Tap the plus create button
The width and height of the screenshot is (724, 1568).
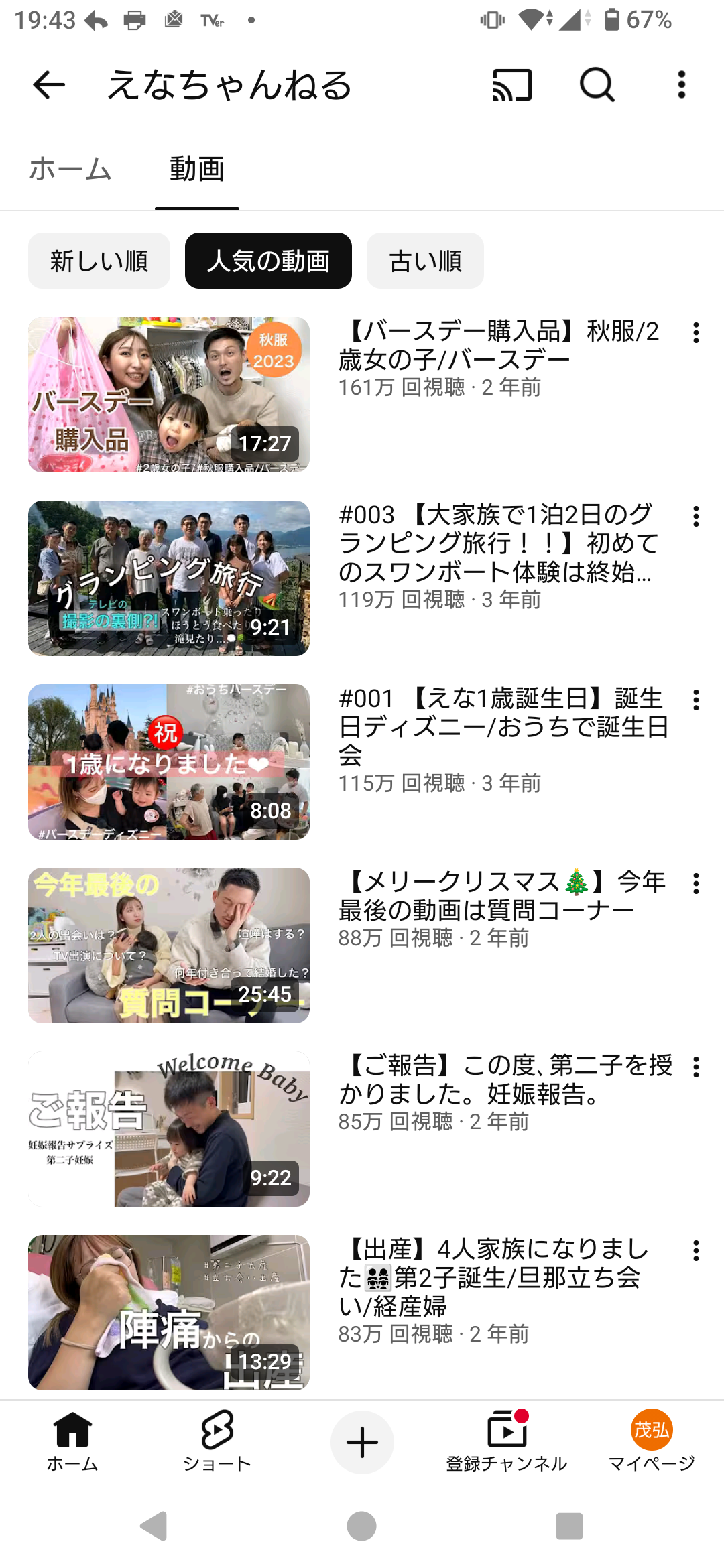tap(362, 1442)
